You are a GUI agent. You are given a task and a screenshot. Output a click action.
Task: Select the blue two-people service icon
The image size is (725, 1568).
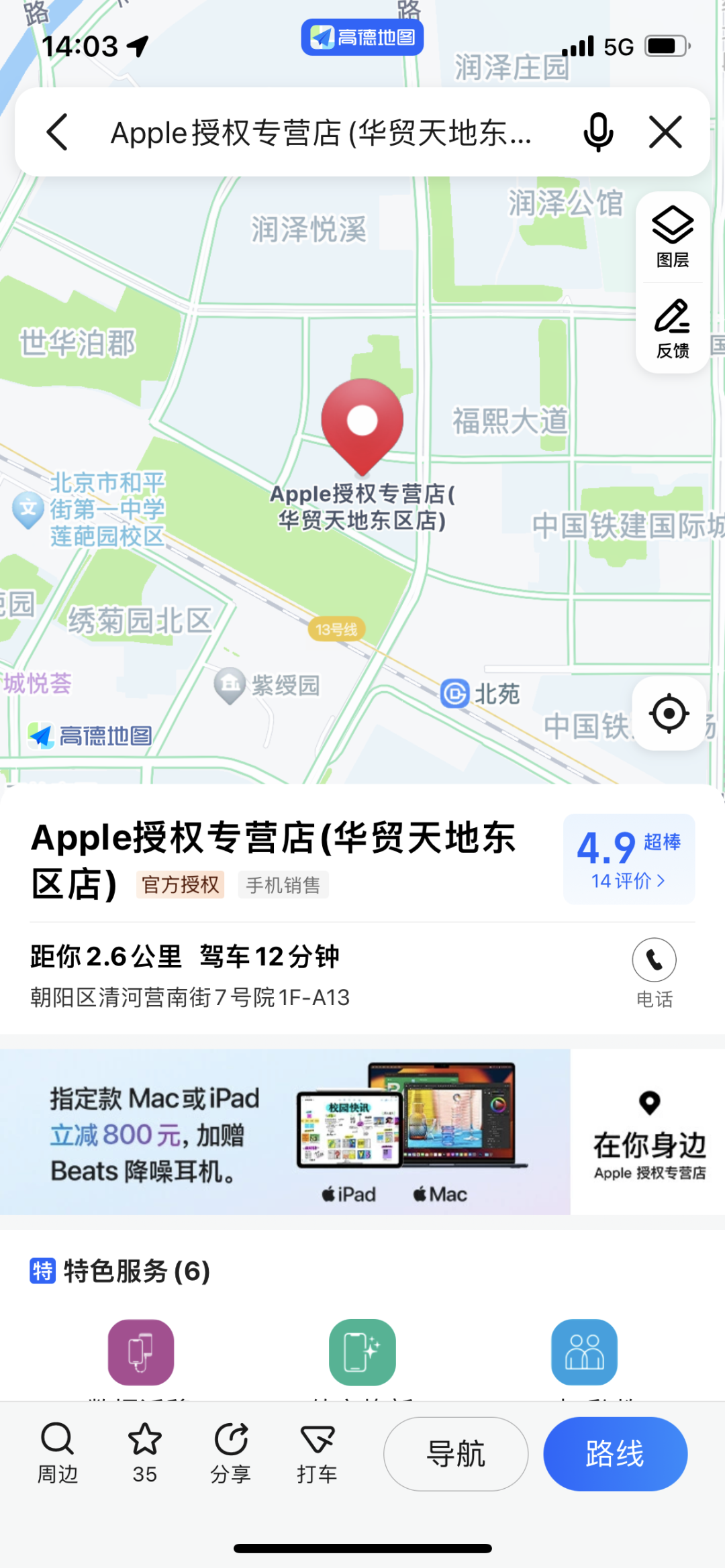point(583,1351)
